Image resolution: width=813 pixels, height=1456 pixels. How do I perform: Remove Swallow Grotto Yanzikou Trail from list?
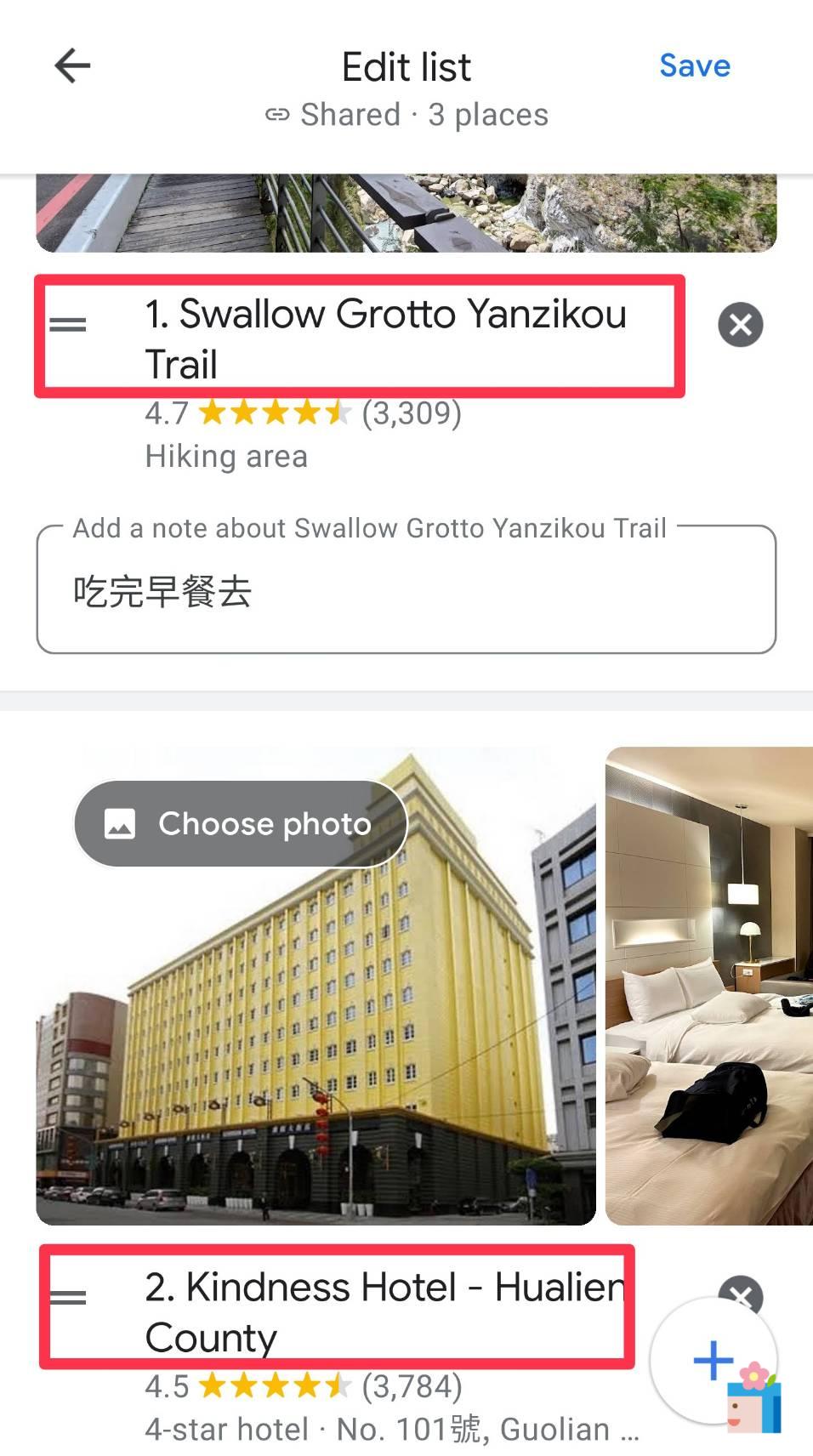click(x=740, y=325)
